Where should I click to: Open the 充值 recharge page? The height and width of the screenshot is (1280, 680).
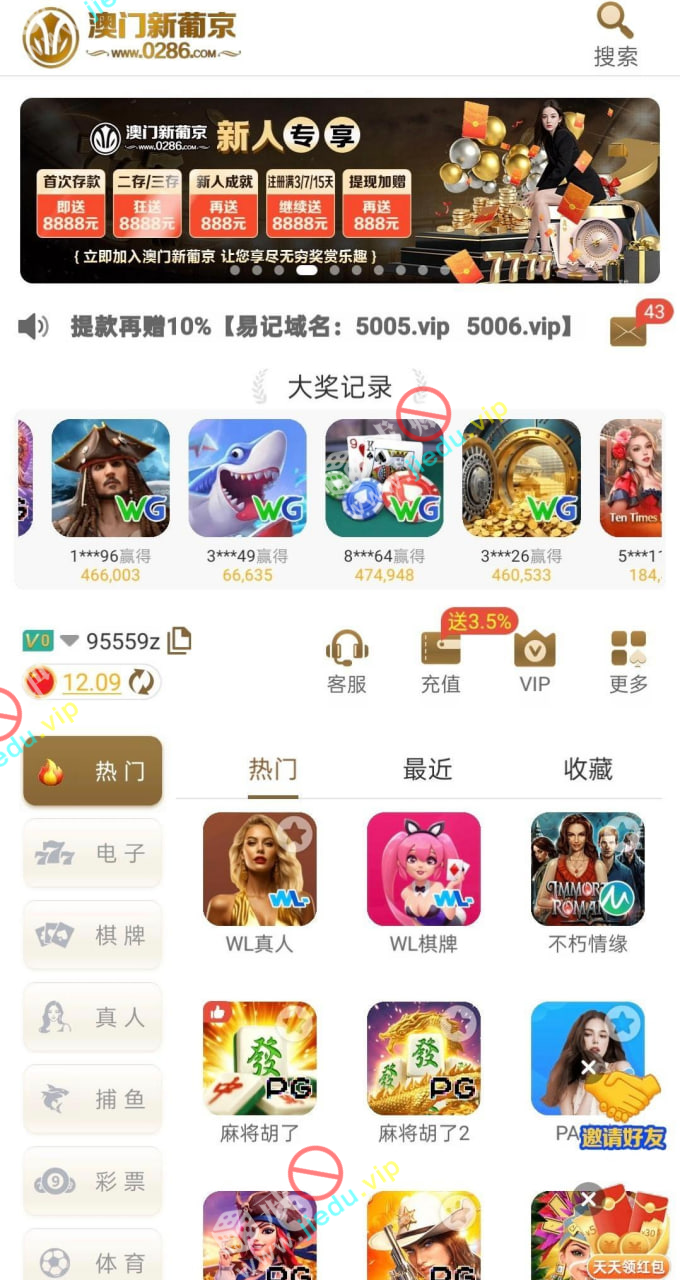[x=440, y=662]
